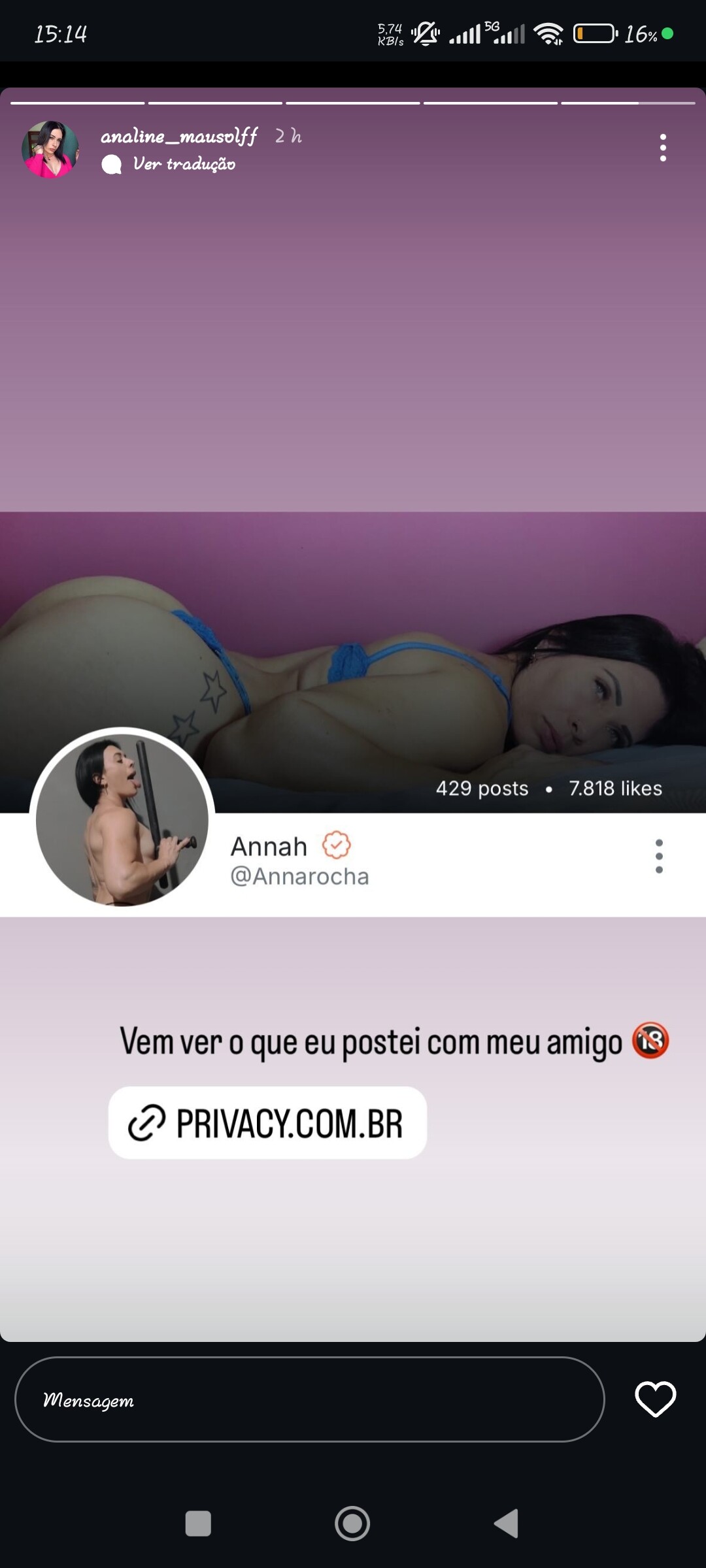Like this story with heart icon
Viewport: 706px width, 1568px height.
point(655,1399)
